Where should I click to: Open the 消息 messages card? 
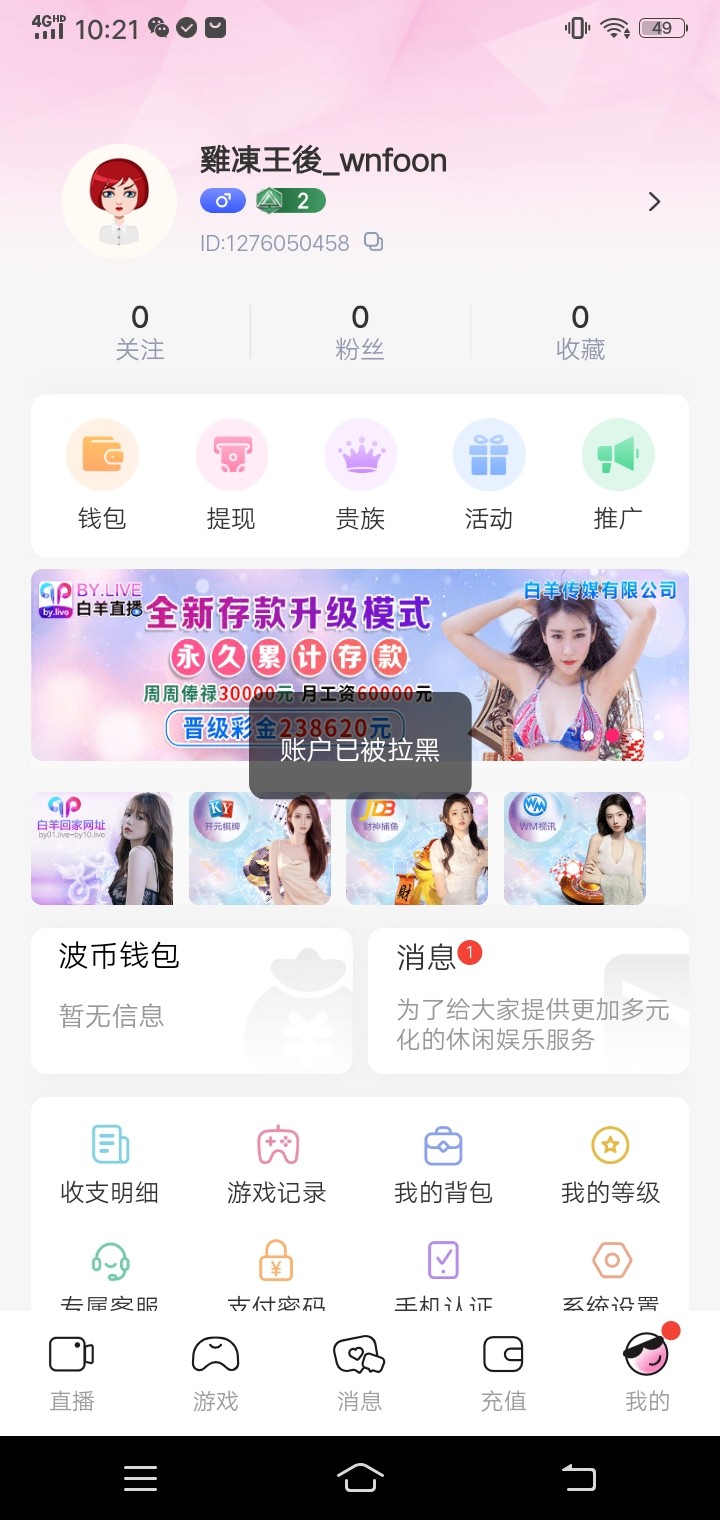[x=528, y=1000]
